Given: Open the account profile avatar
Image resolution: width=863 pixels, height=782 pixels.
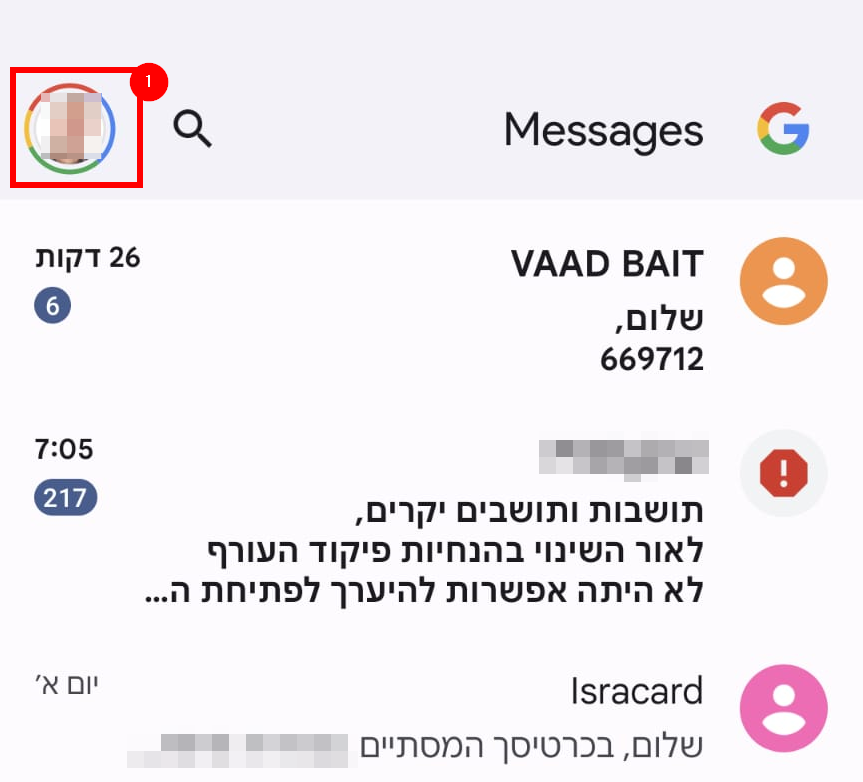Looking at the screenshot, I should tap(70, 129).
